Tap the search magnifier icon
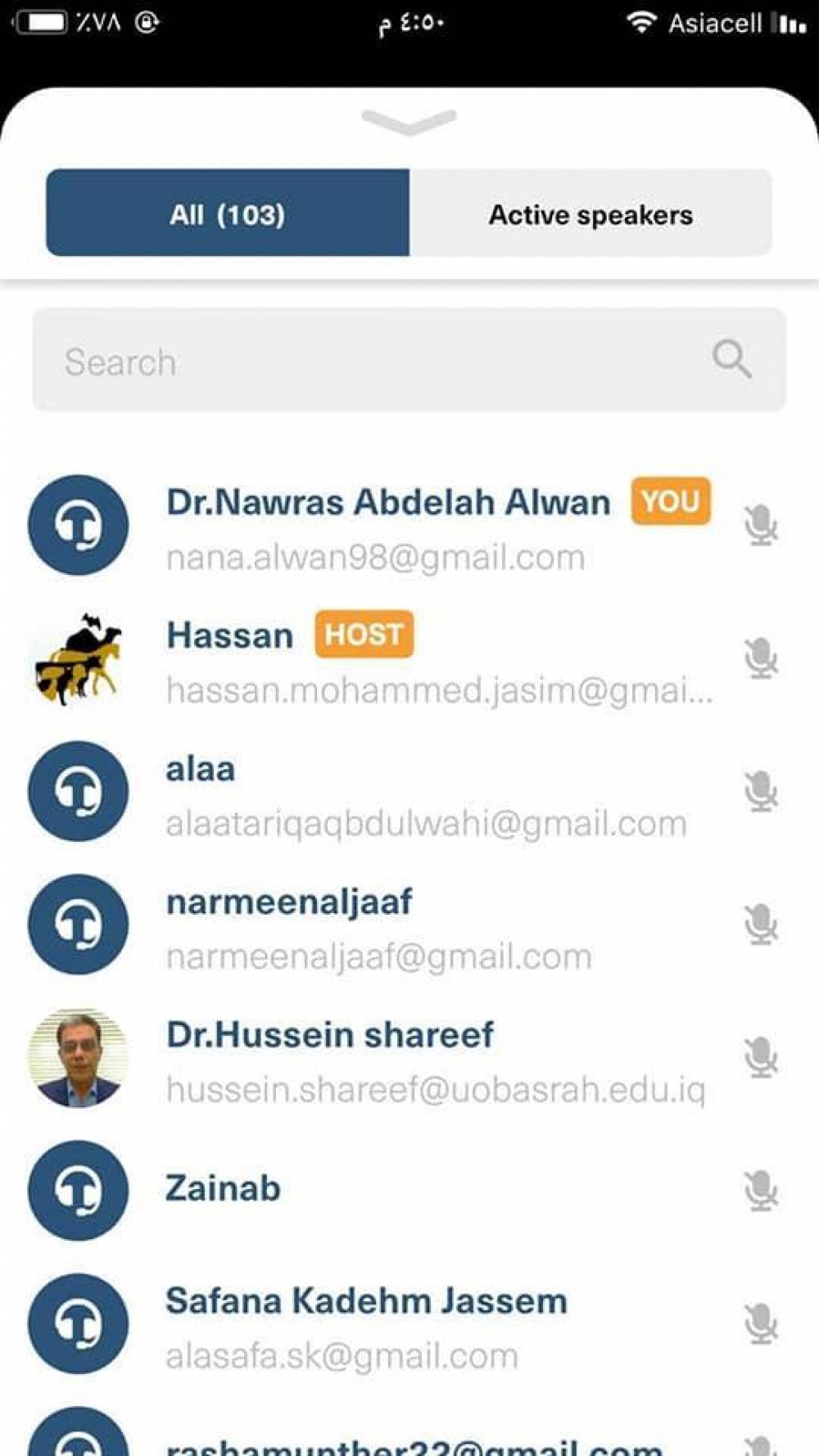The width and height of the screenshot is (819, 1456). (731, 359)
